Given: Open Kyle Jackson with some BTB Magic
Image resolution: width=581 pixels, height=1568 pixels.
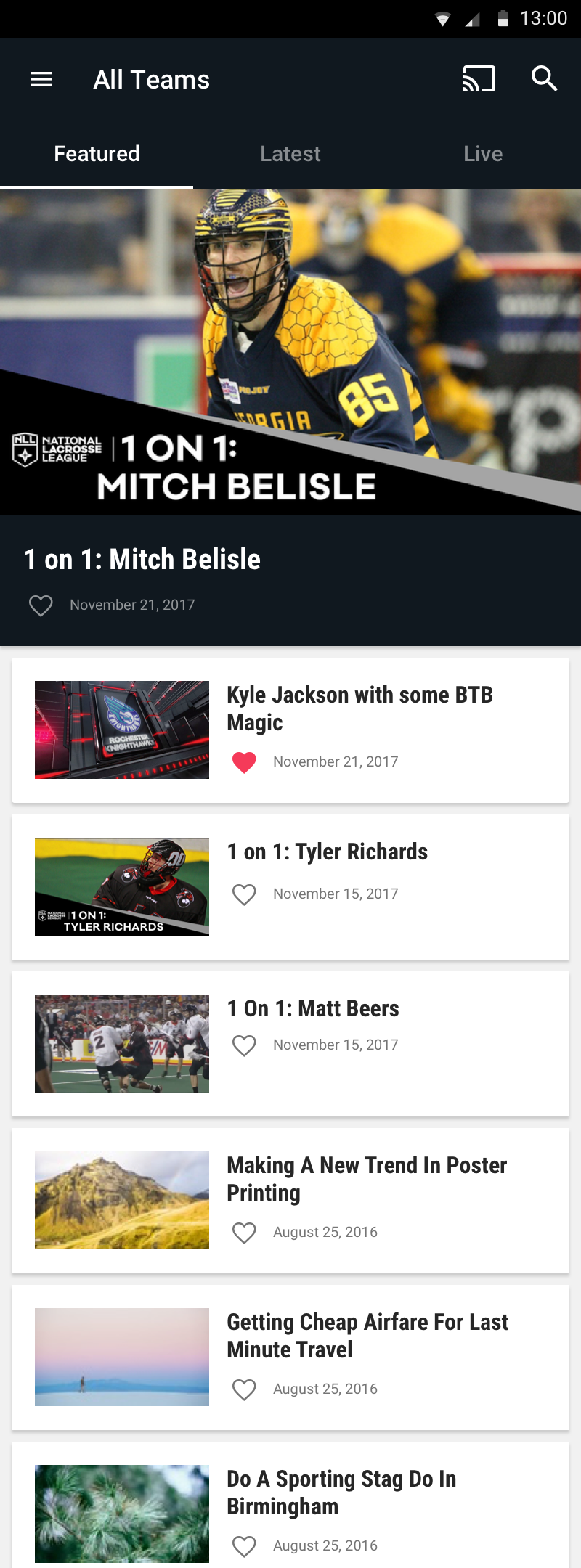Looking at the screenshot, I should click(359, 708).
